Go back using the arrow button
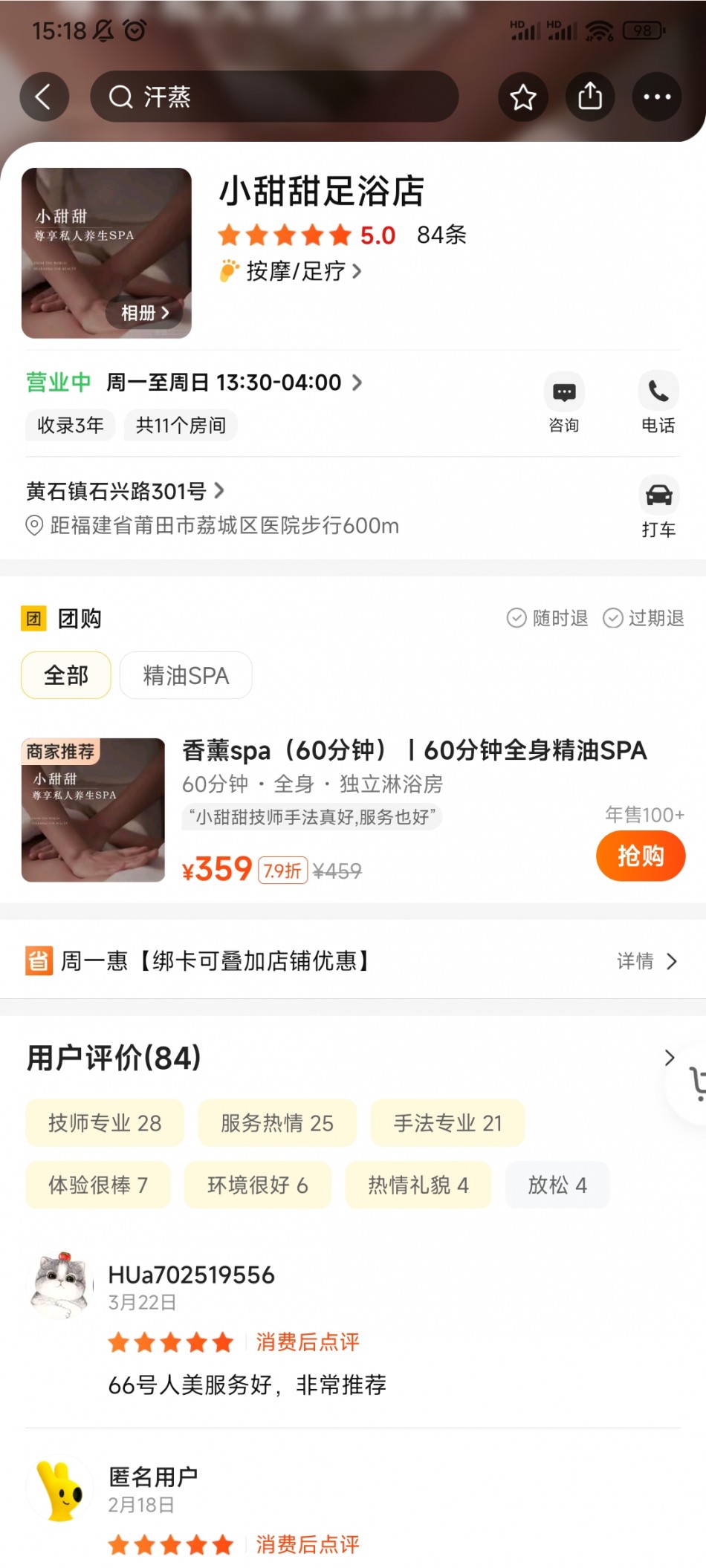Image resolution: width=706 pixels, height=1568 pixels. coord(44,97)
